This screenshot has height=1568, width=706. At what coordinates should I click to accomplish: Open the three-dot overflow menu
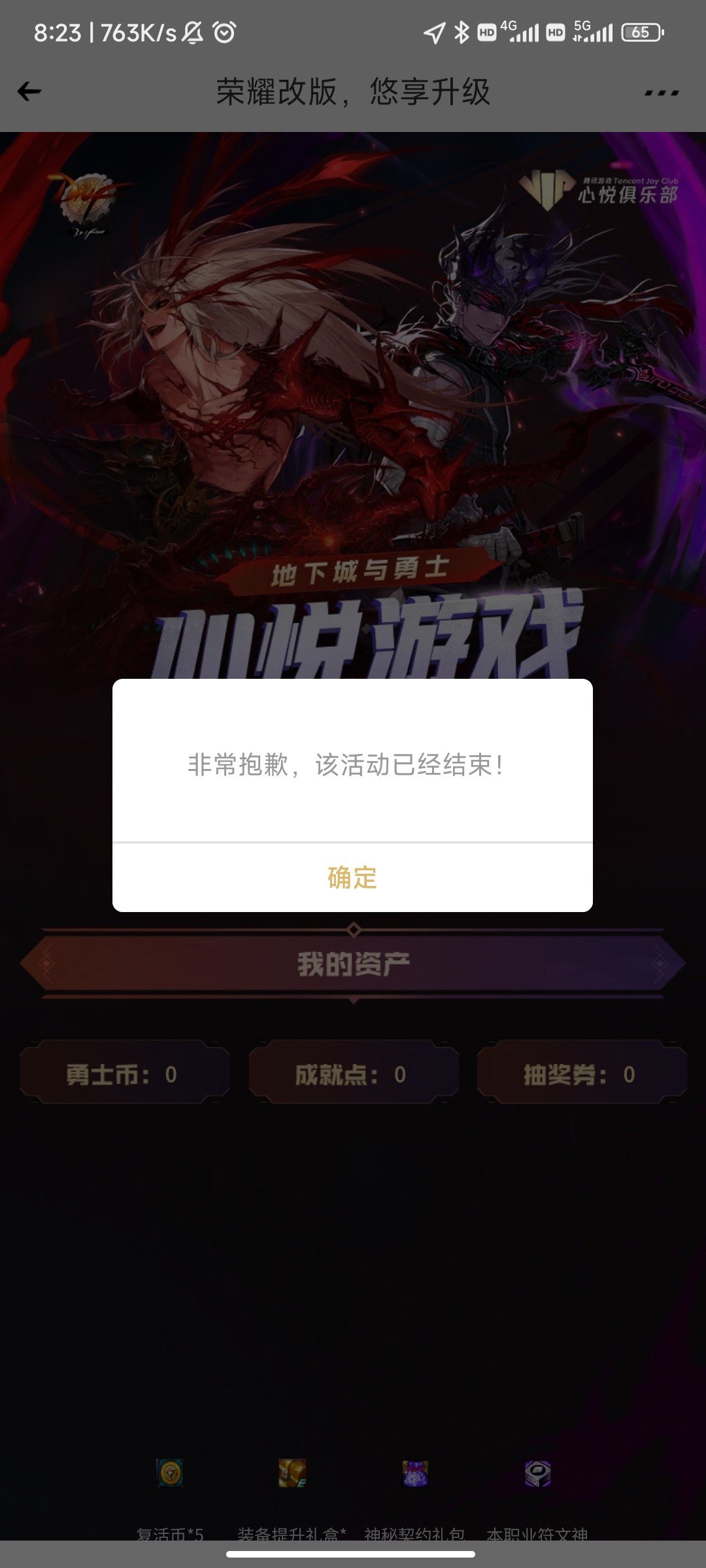tap(662, 93)
